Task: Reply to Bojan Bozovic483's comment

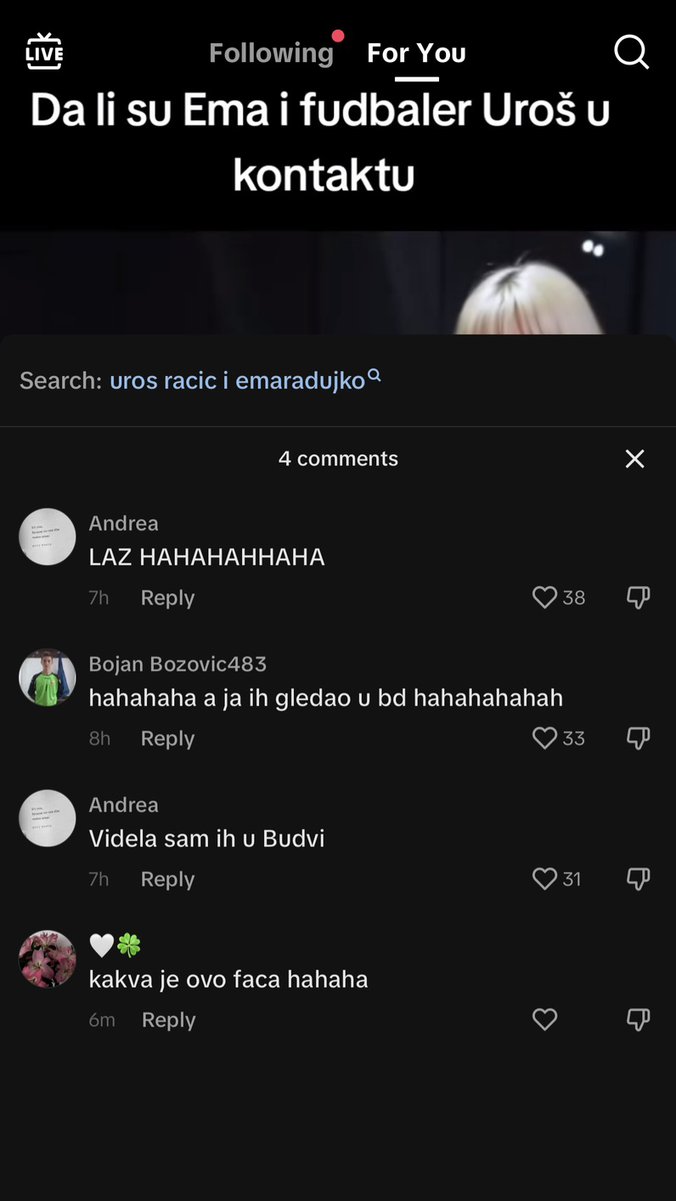Action: [x=167, y=739]
